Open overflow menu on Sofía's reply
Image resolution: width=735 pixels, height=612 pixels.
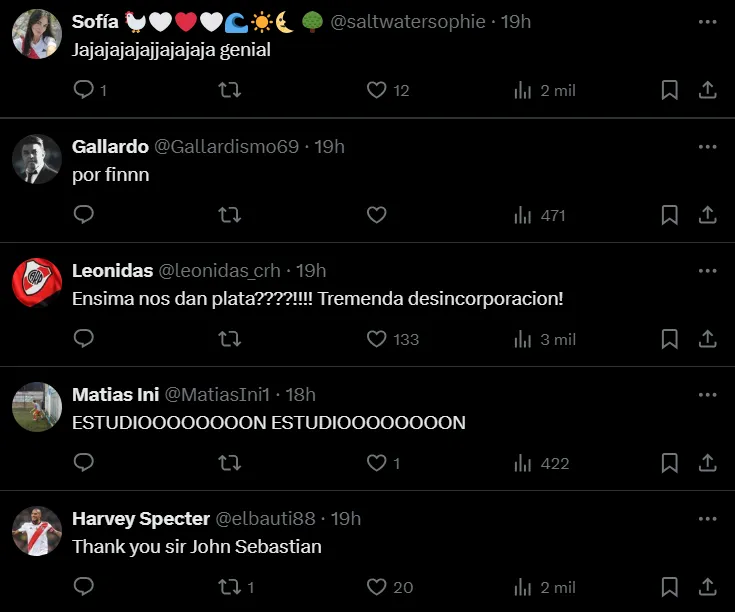708,22
